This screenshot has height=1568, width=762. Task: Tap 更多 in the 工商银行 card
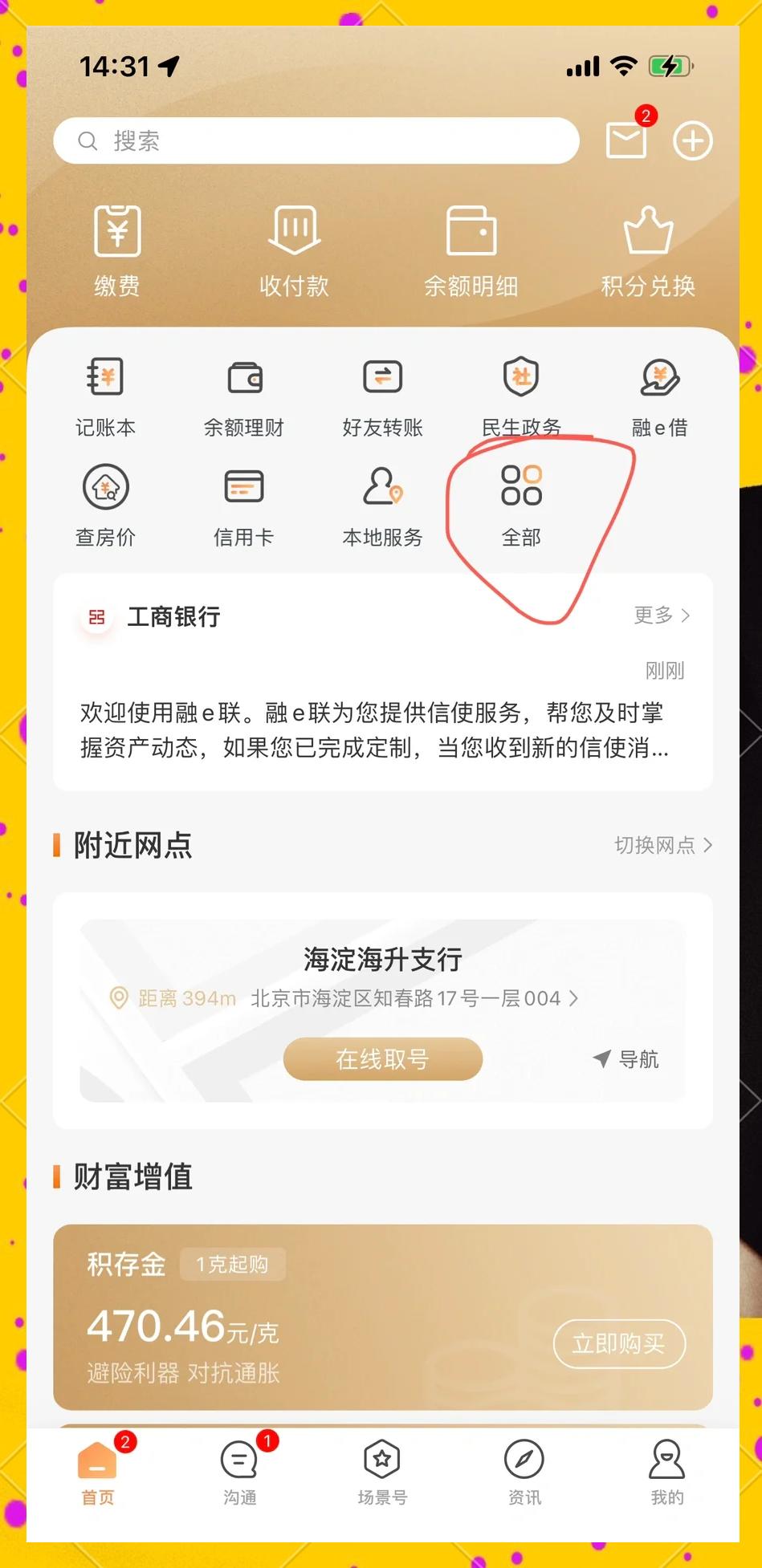point(662,615)
